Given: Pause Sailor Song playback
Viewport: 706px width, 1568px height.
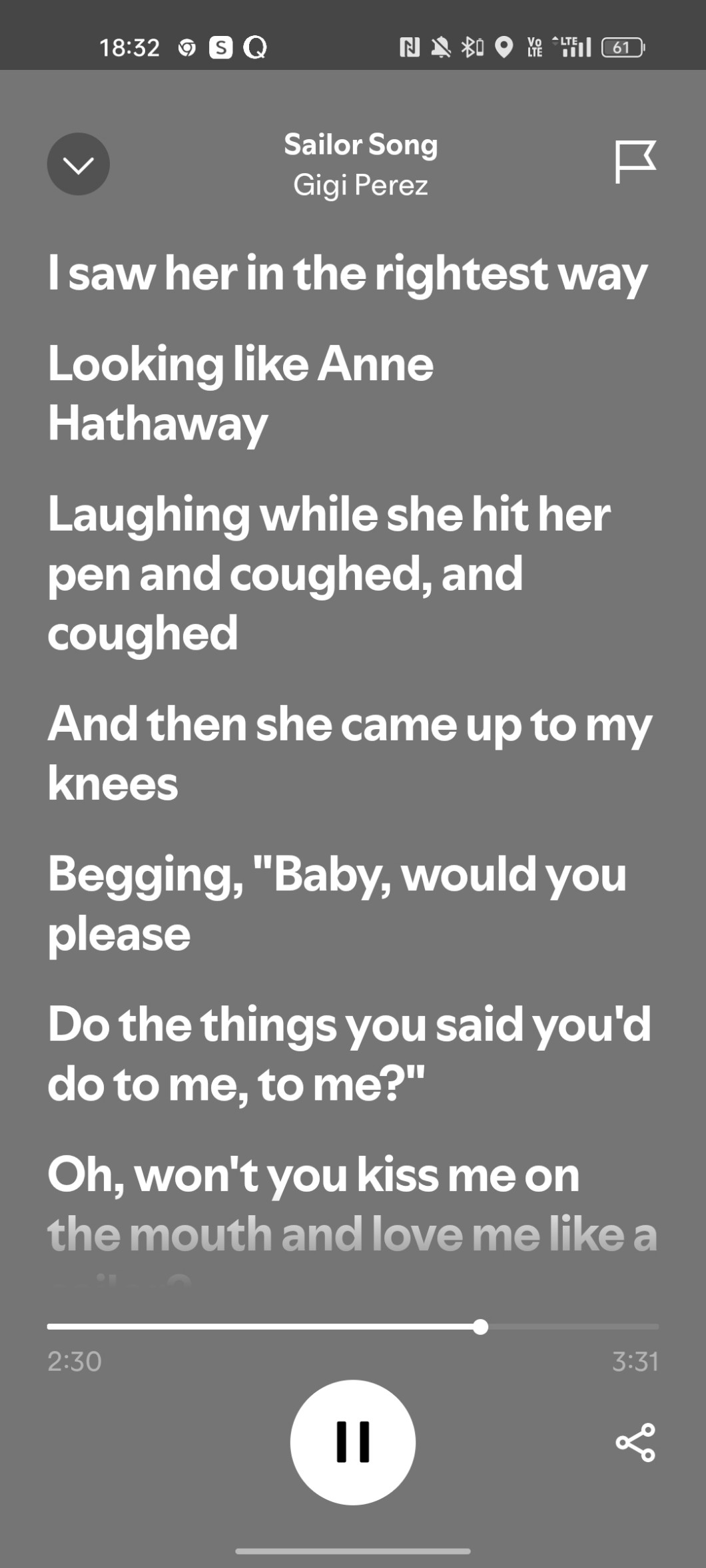Looking at the screenshot, I should point(352,1441).
